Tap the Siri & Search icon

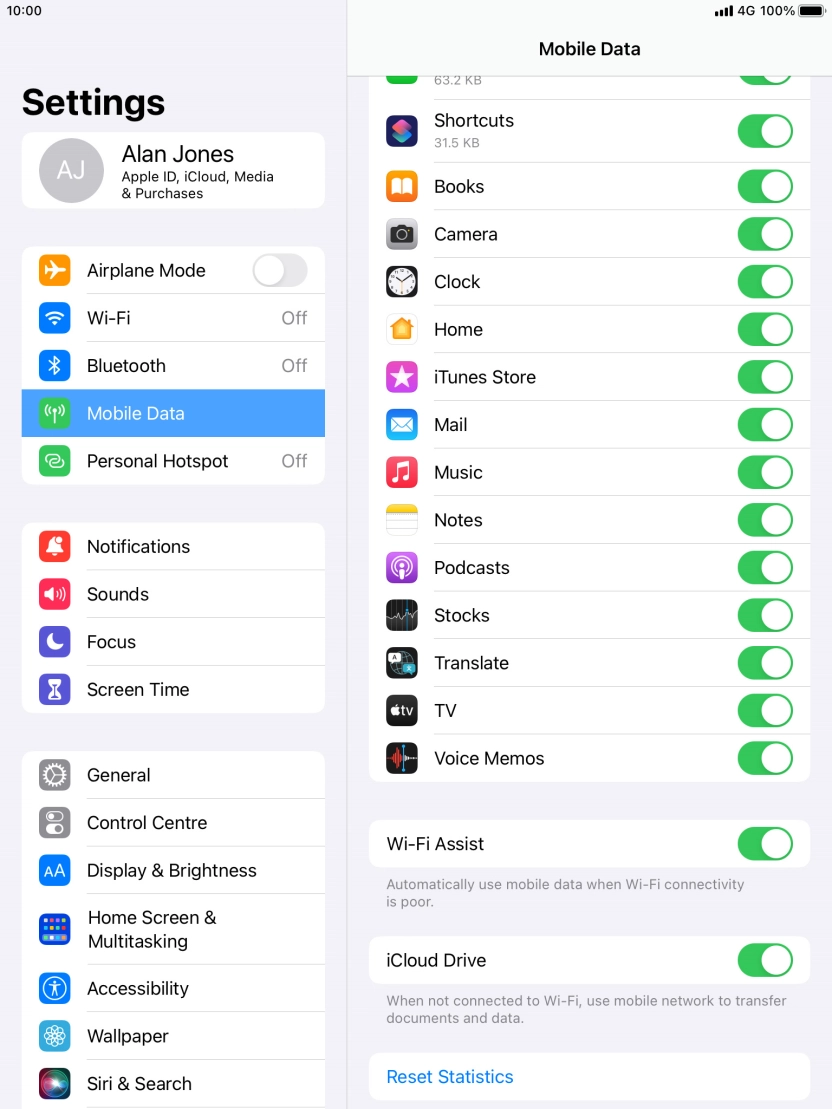click(54, 1083)
